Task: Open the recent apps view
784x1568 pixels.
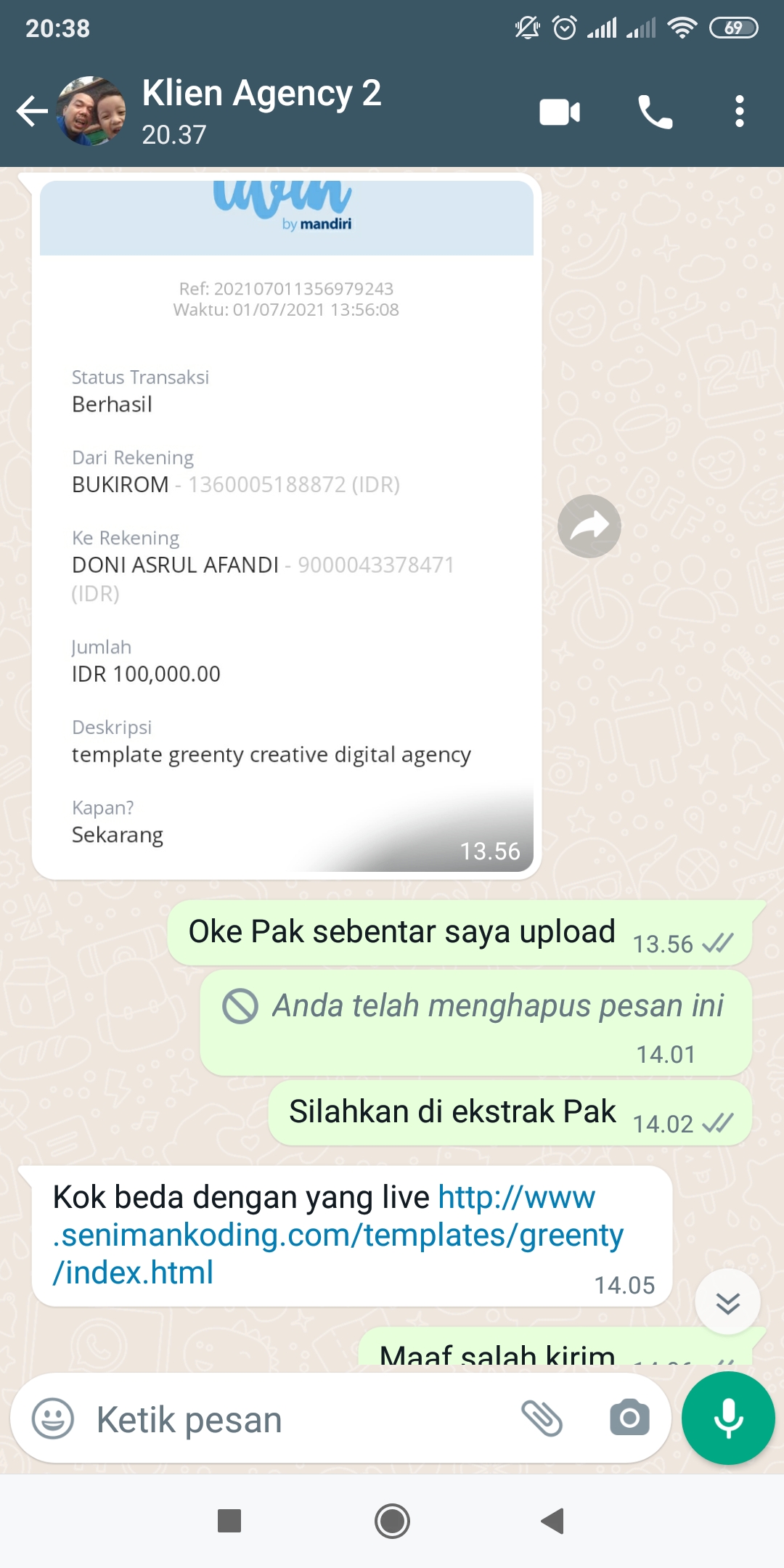Action: click(229, 1521)
